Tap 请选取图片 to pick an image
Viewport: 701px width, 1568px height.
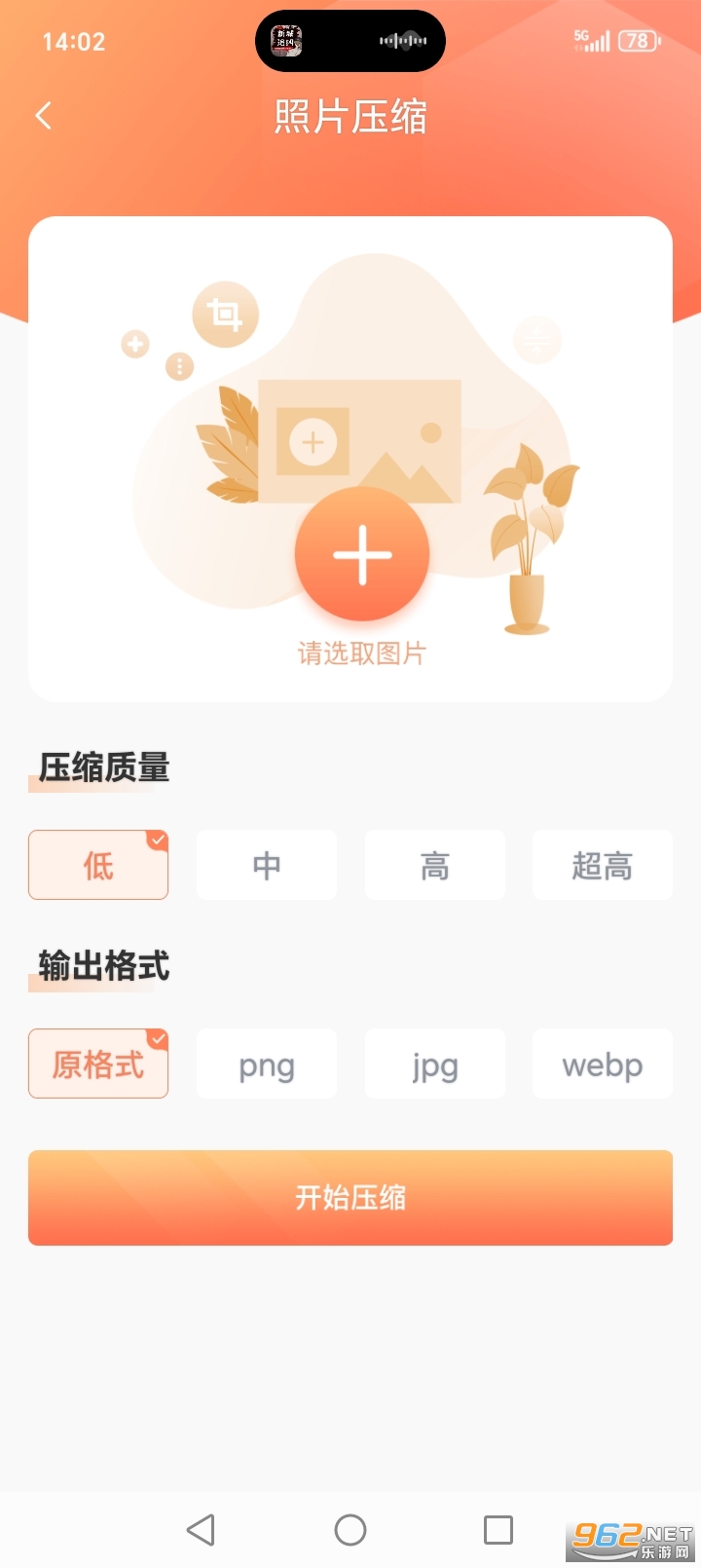[x=362, y=653]
